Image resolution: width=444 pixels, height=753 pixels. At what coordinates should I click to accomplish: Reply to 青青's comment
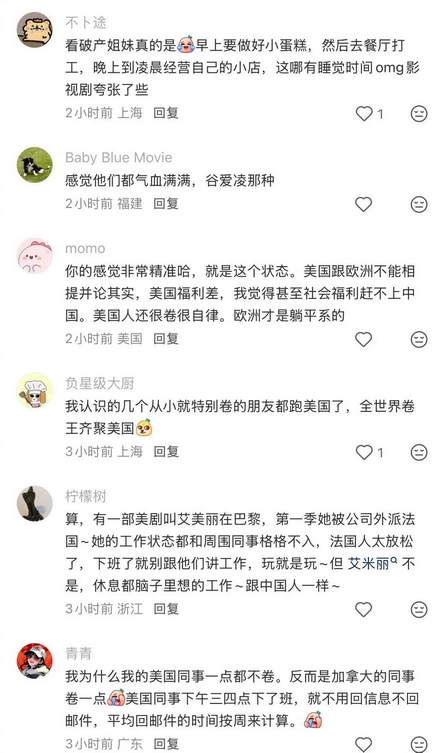coord(166,744)
